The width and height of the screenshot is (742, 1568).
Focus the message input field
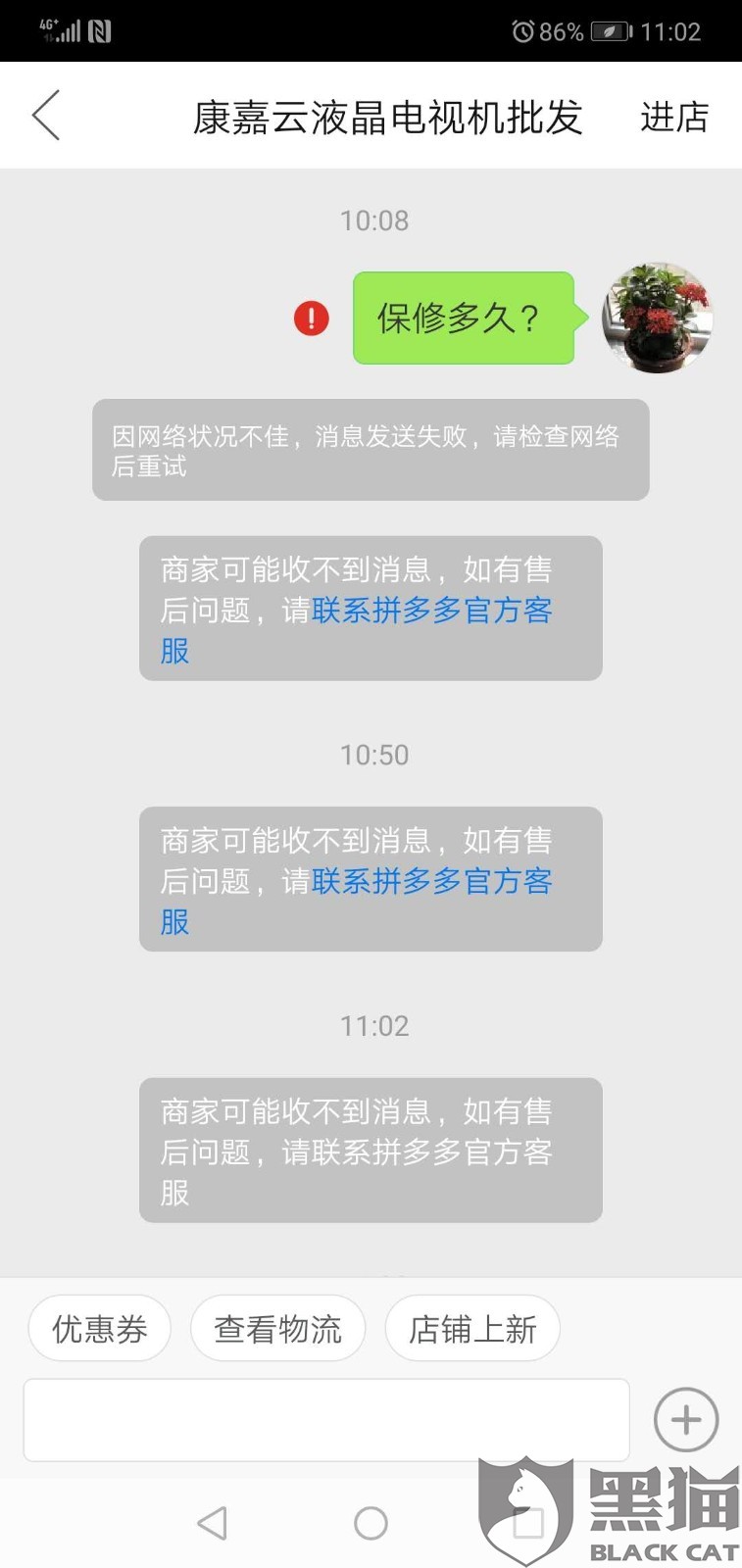tap(326, 1420)
